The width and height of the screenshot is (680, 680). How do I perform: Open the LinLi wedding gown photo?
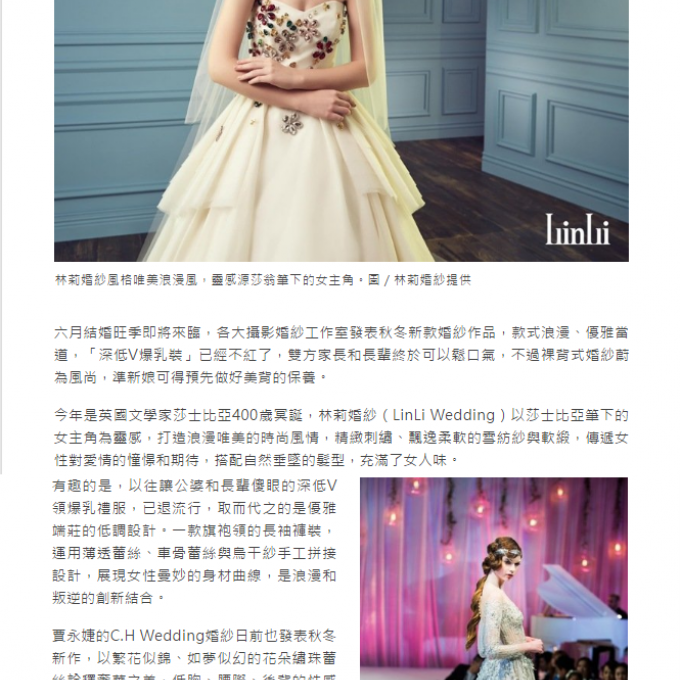[x=341, y=130]
